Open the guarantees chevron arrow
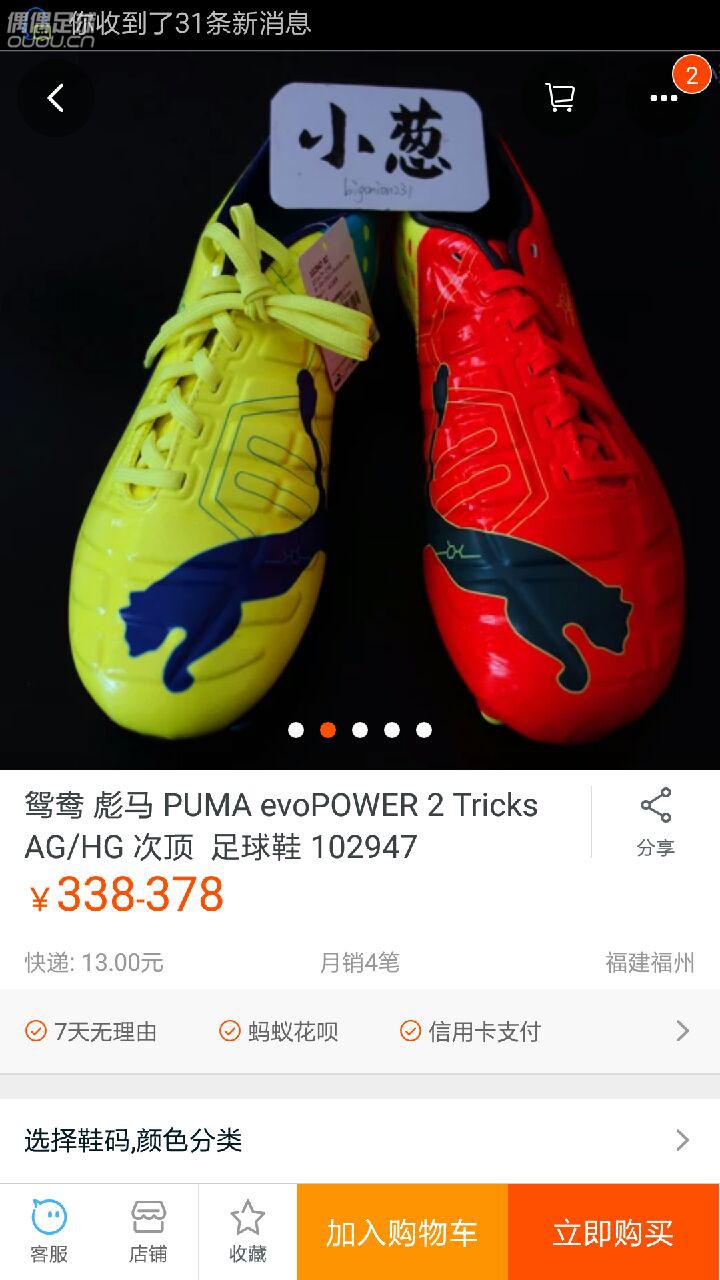720x1280 pixels. point(682,1031)
